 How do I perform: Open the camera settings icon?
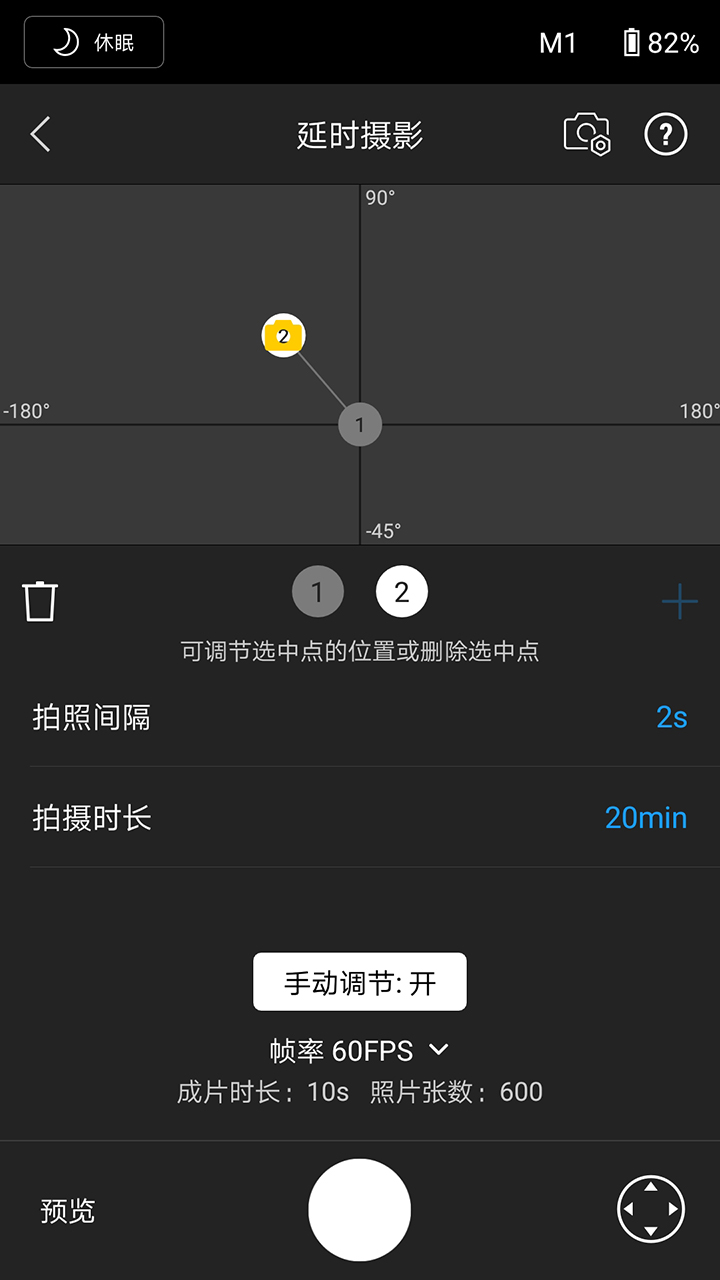pos(587,133)
